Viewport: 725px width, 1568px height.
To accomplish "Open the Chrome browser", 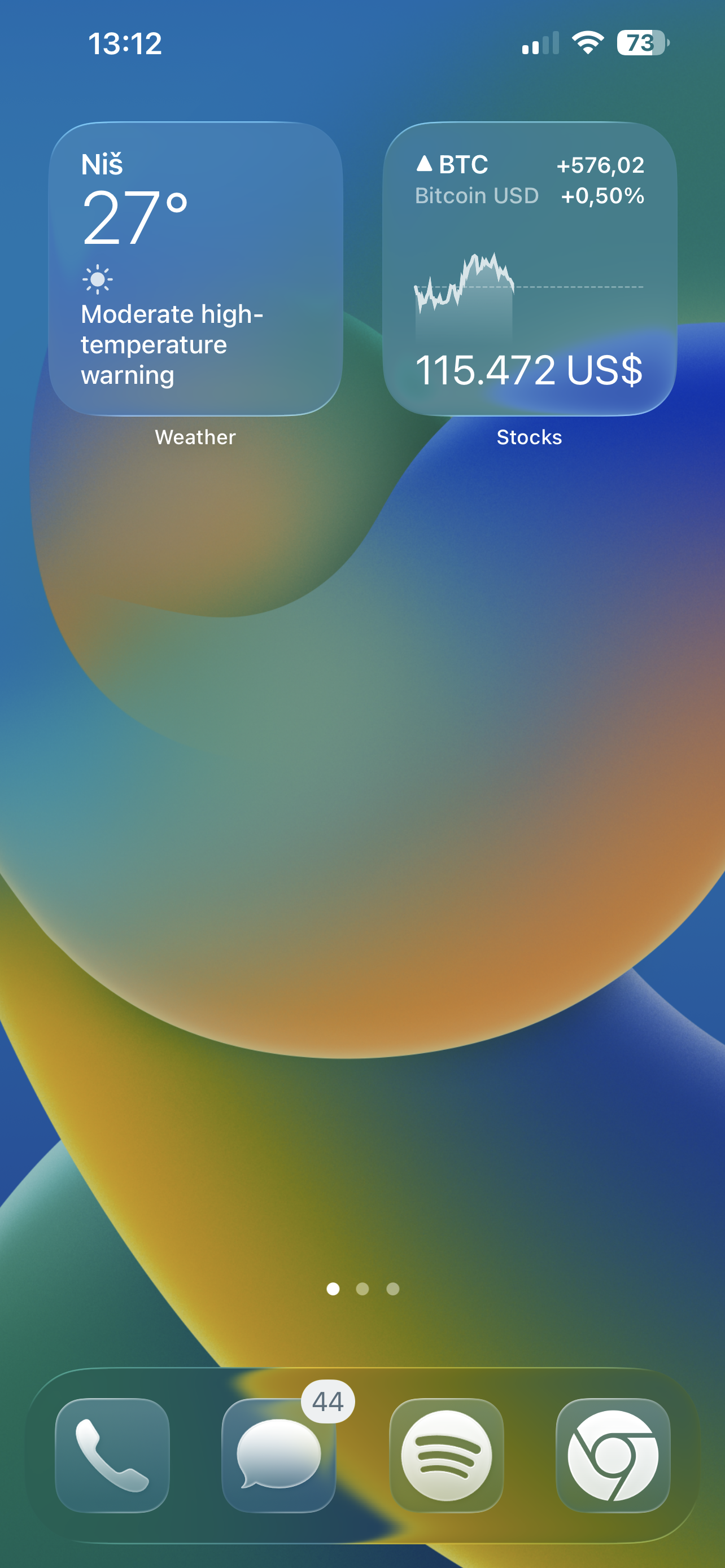I will coord(613,1455).
